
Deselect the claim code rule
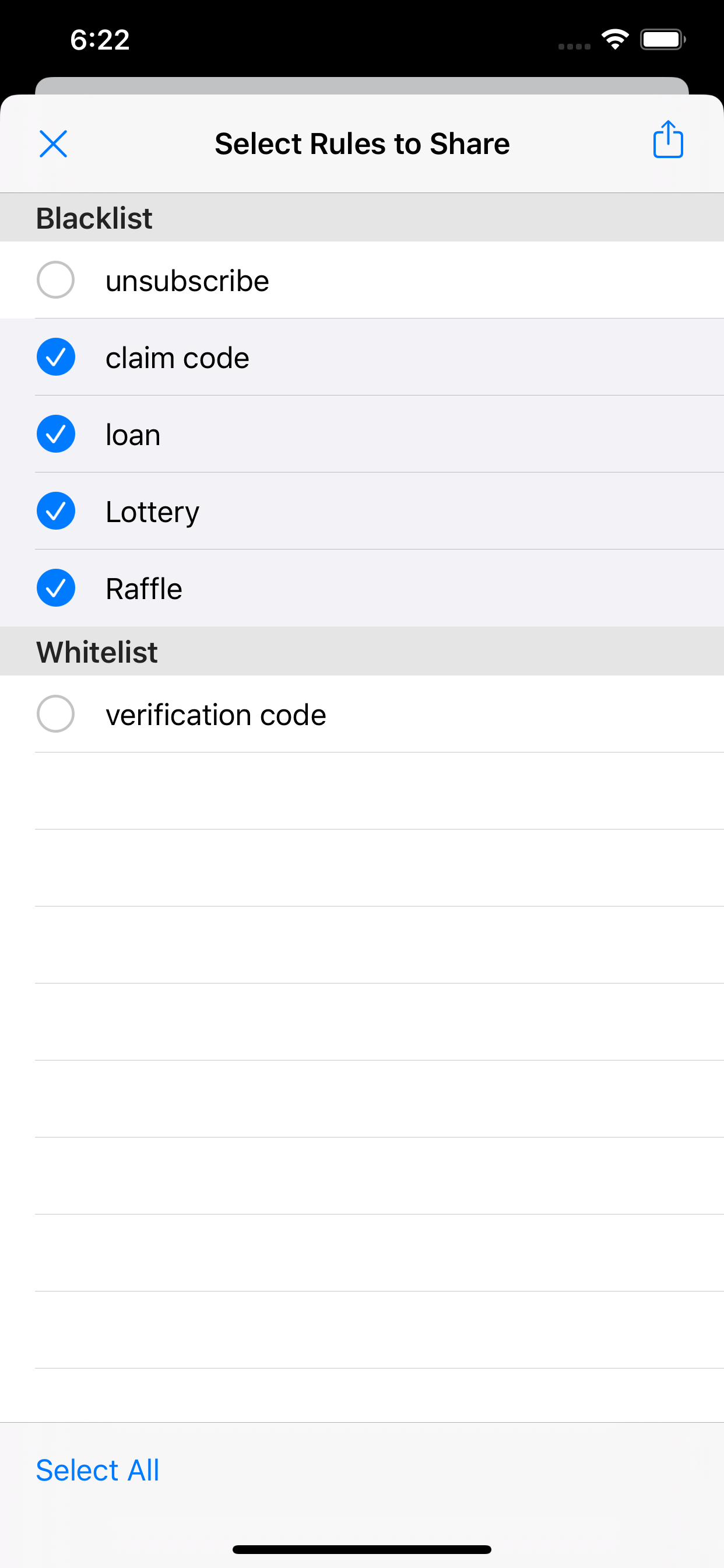56,358
